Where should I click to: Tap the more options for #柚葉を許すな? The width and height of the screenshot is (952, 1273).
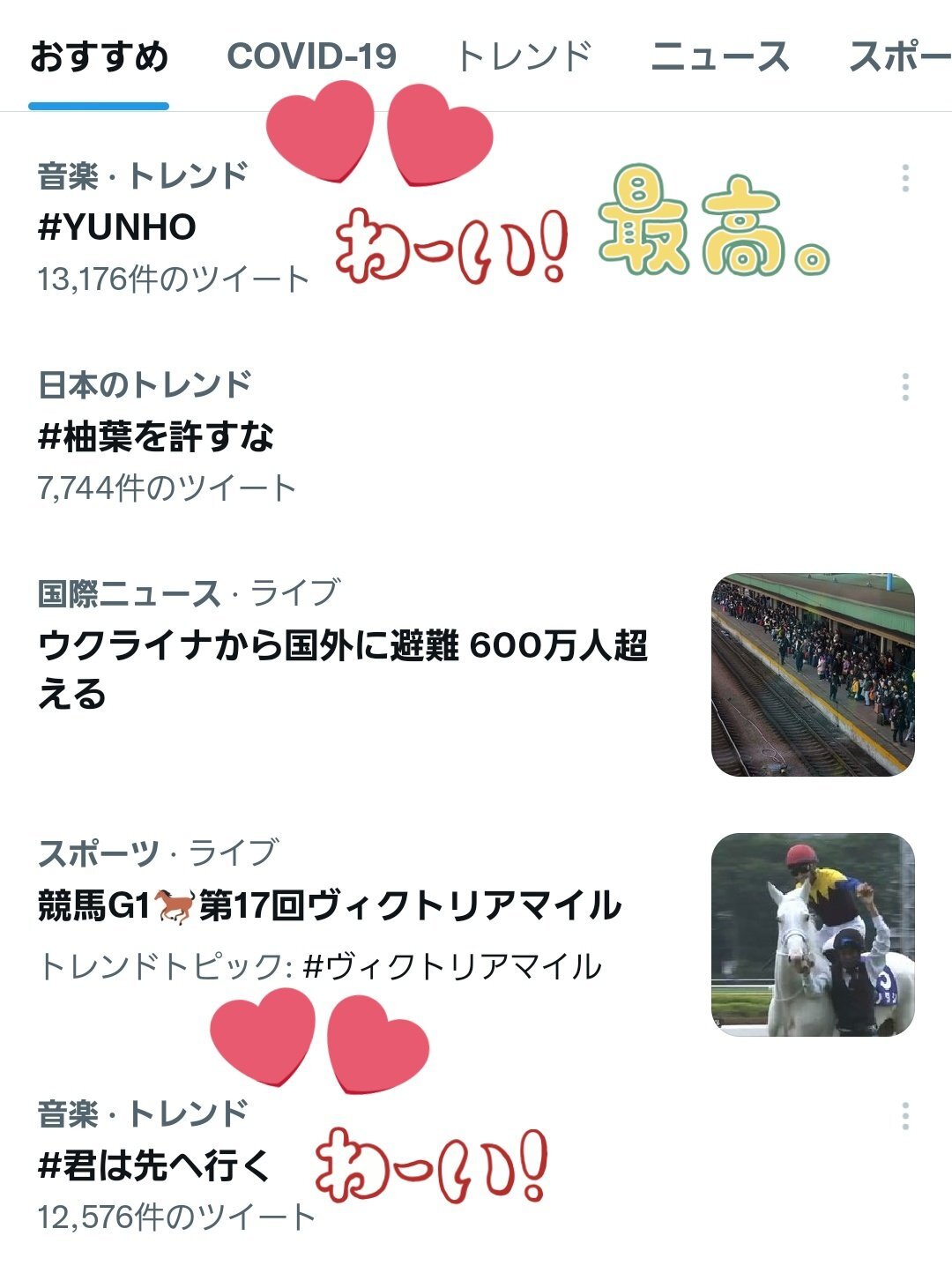pos(905,387)
